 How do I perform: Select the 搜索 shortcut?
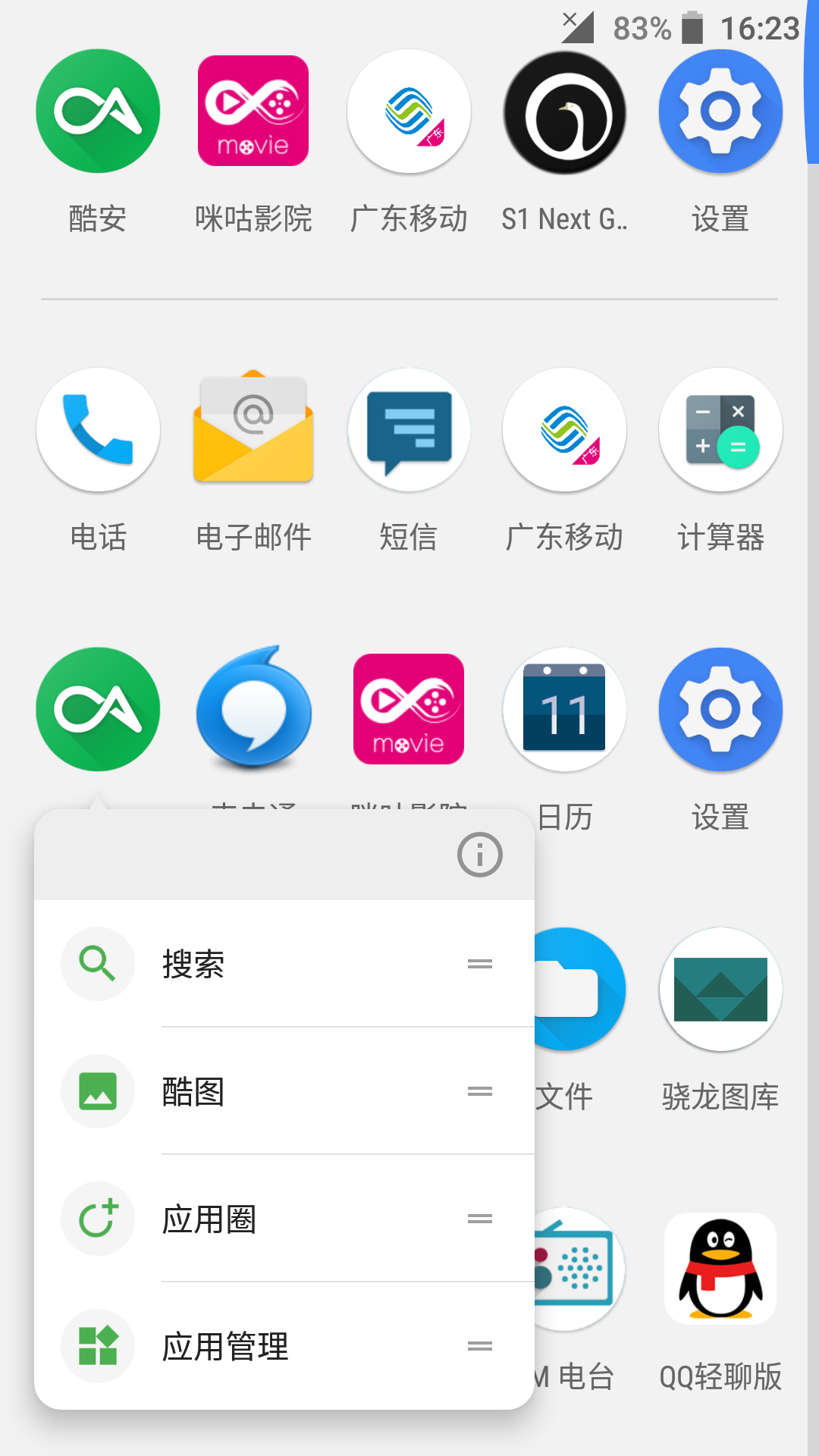point(284,964)
